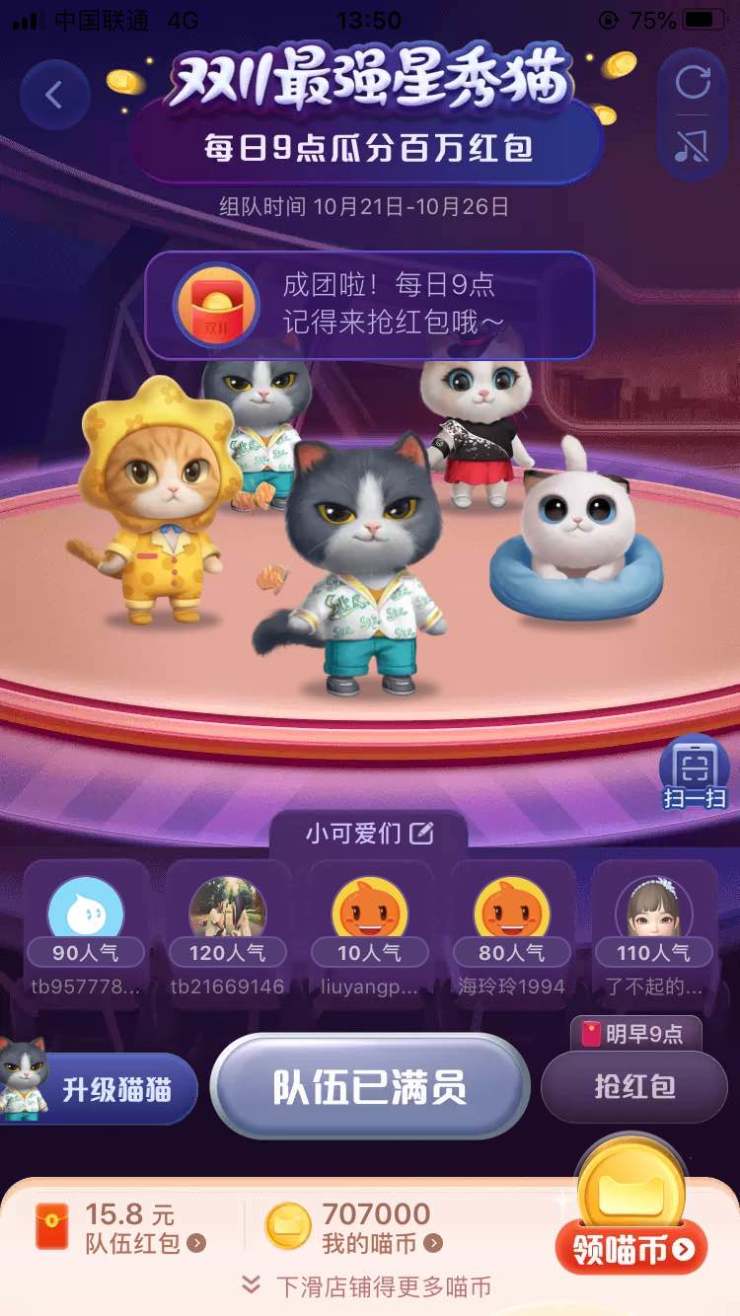Refresh the page with the reload icon
Screen dimensions: 740x1316
click(692, 83)
